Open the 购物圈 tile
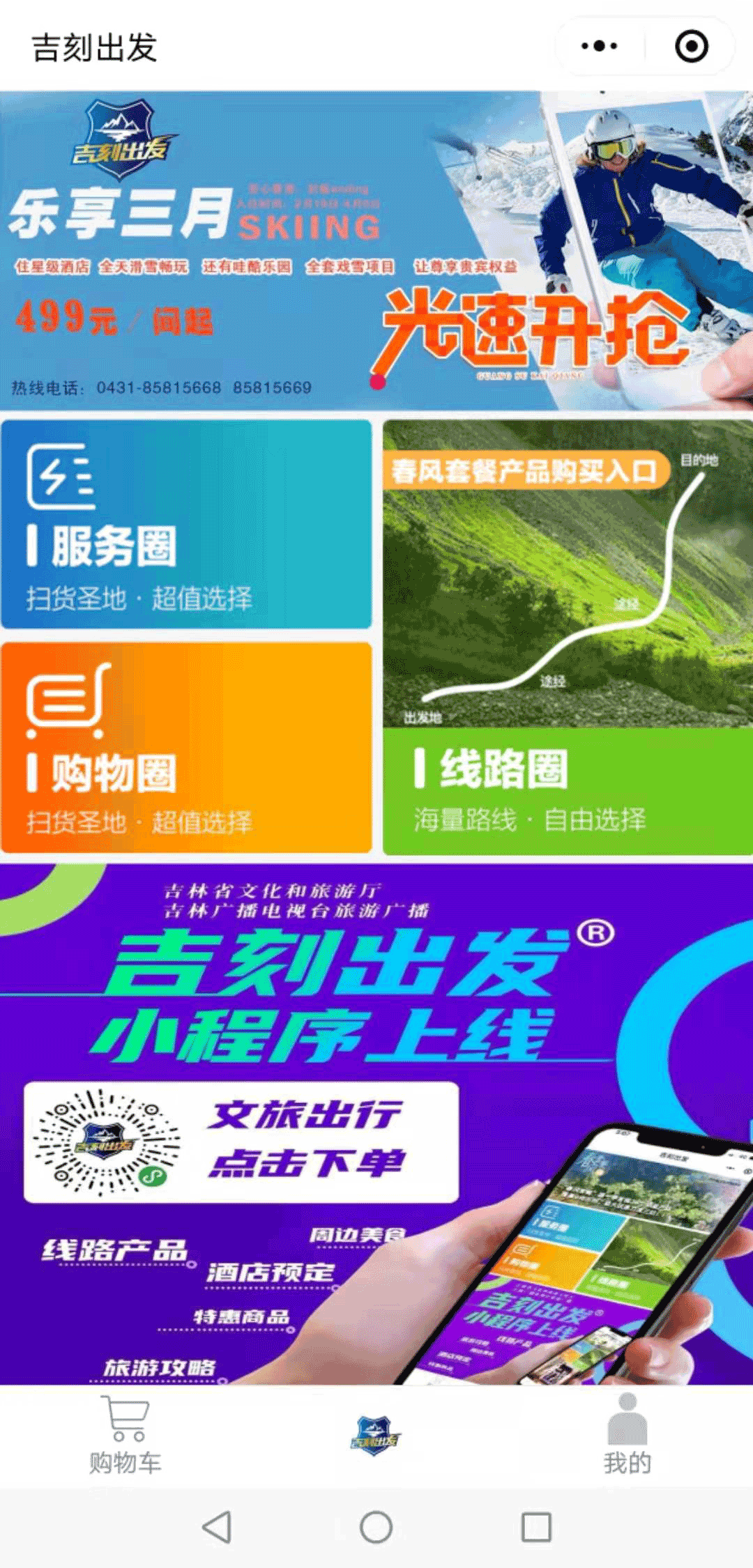 [186, 747]
